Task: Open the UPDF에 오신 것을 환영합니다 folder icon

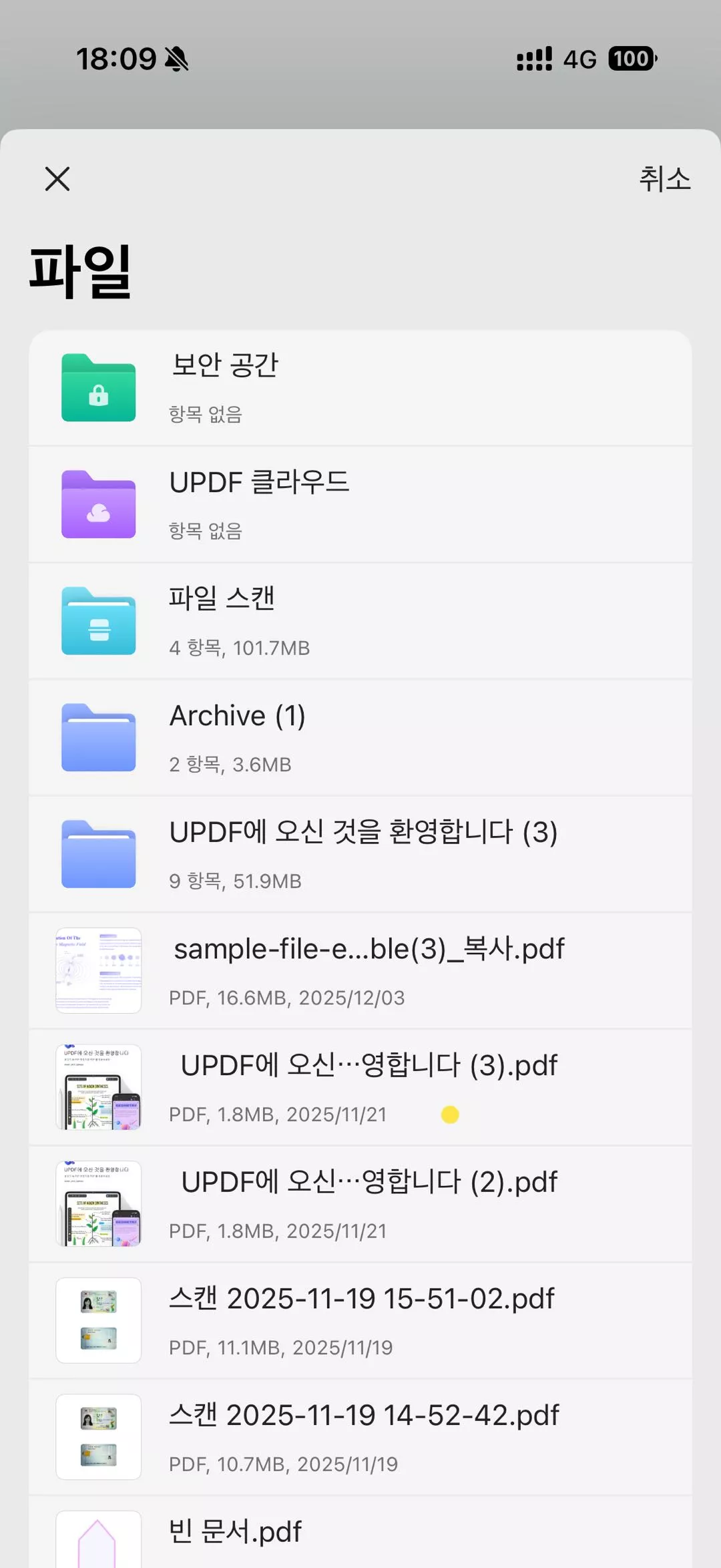Action: (x=97, y=853)
